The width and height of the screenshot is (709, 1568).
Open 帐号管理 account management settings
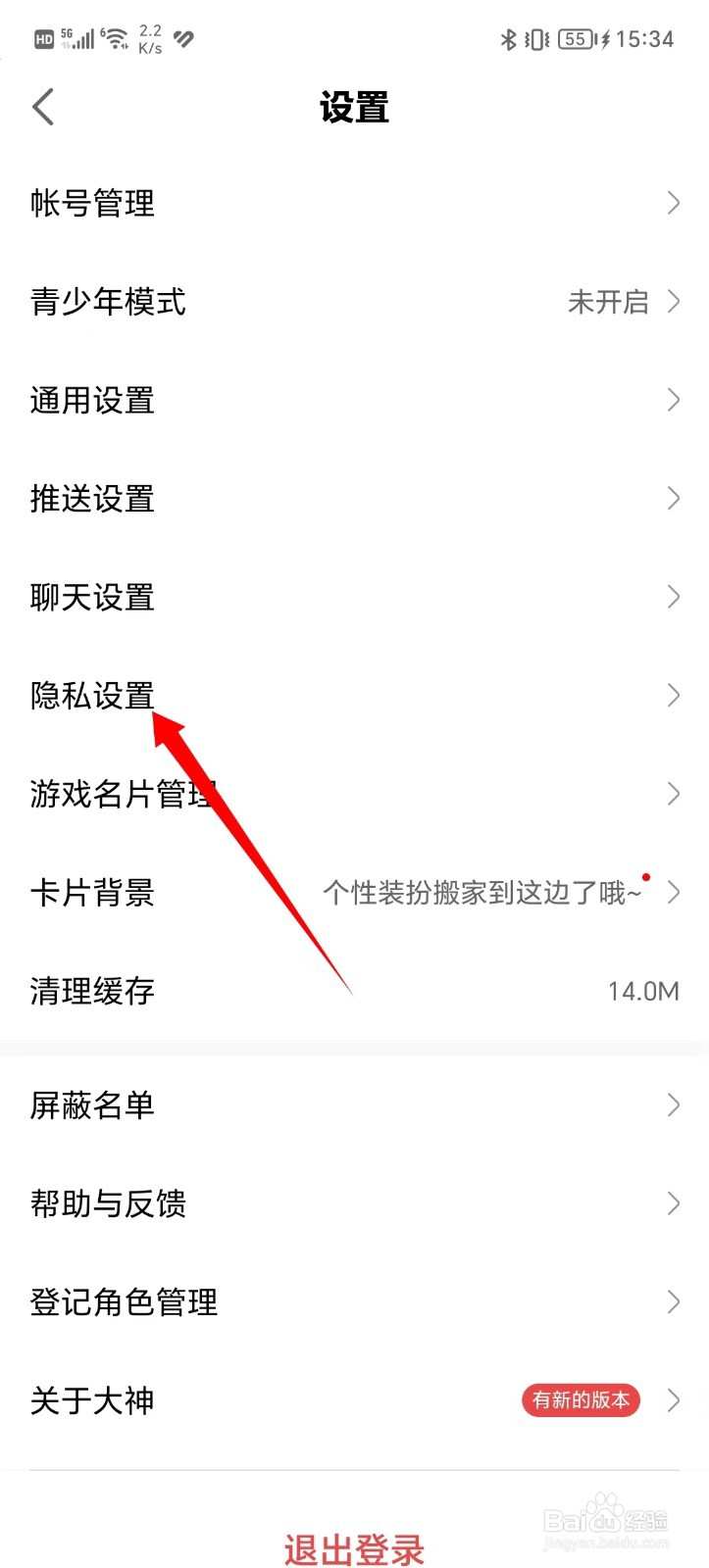91,204
